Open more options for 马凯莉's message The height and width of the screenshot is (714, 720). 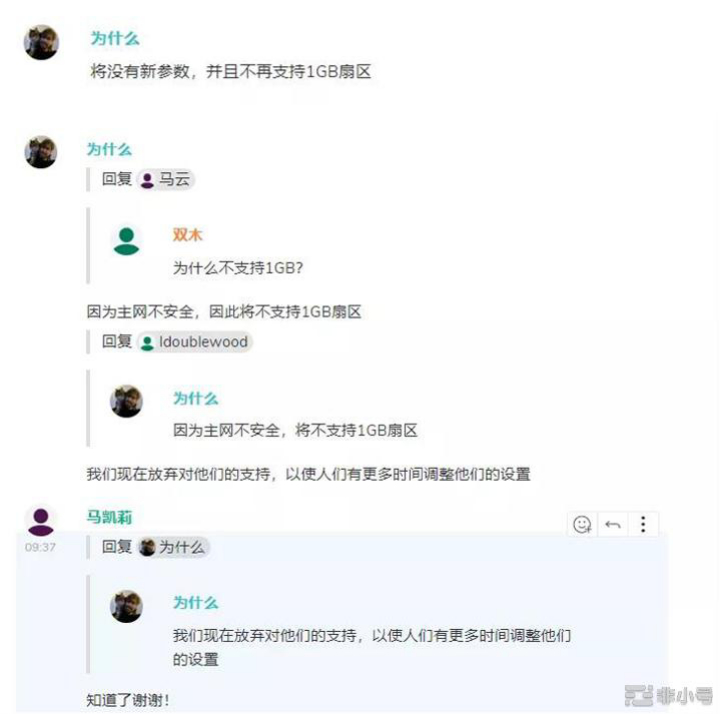pyautogui.click(x=643, y=524)
